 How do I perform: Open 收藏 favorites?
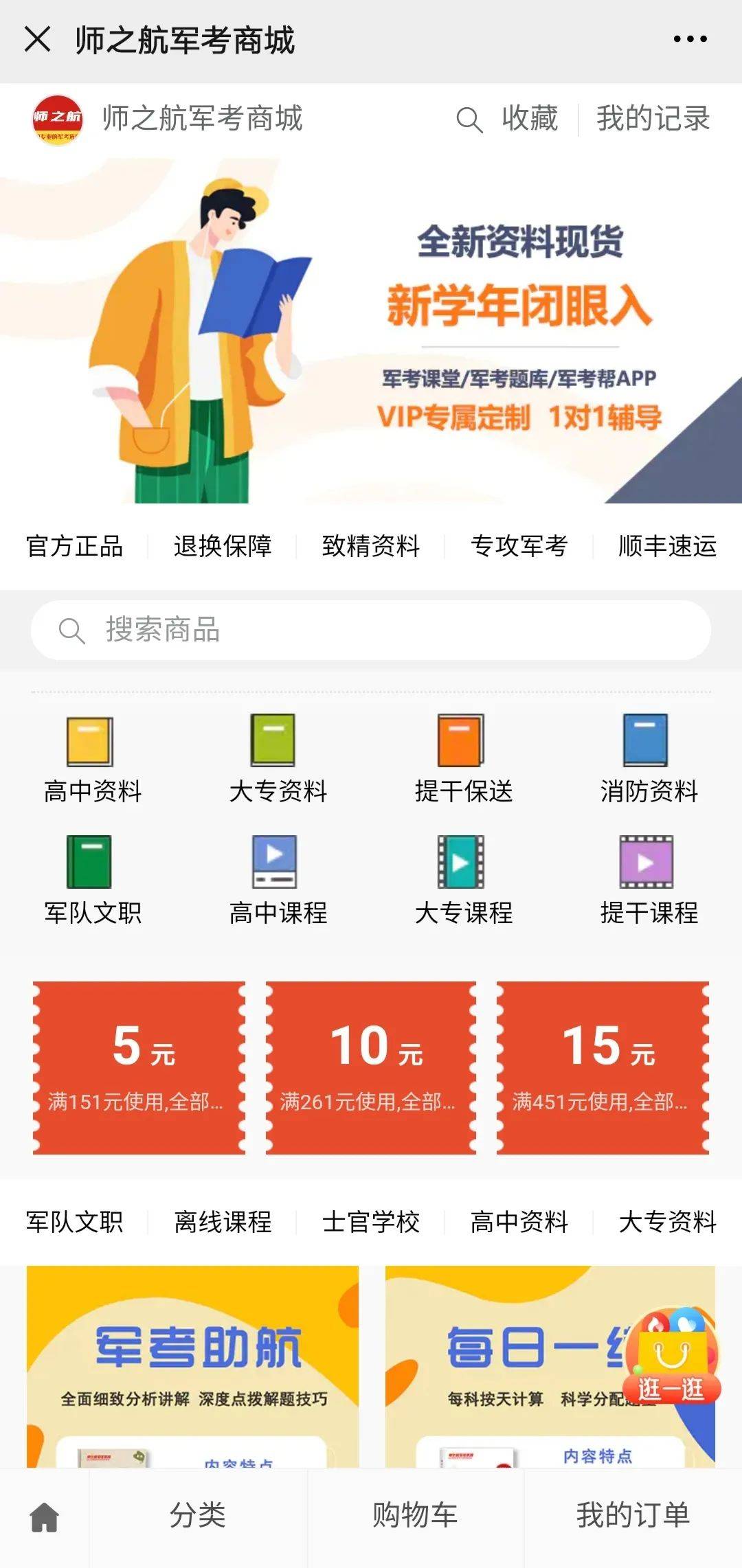[529, 119]
